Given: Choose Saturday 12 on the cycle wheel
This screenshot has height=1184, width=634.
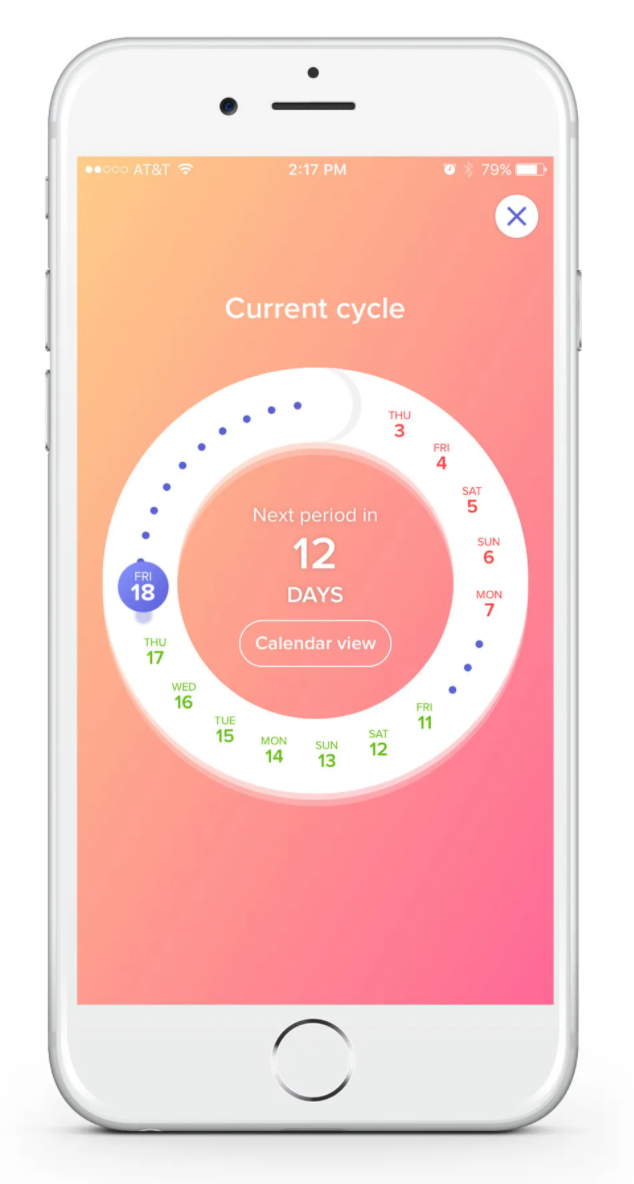Looking at the screenshot, I should (x=378, y=743).
